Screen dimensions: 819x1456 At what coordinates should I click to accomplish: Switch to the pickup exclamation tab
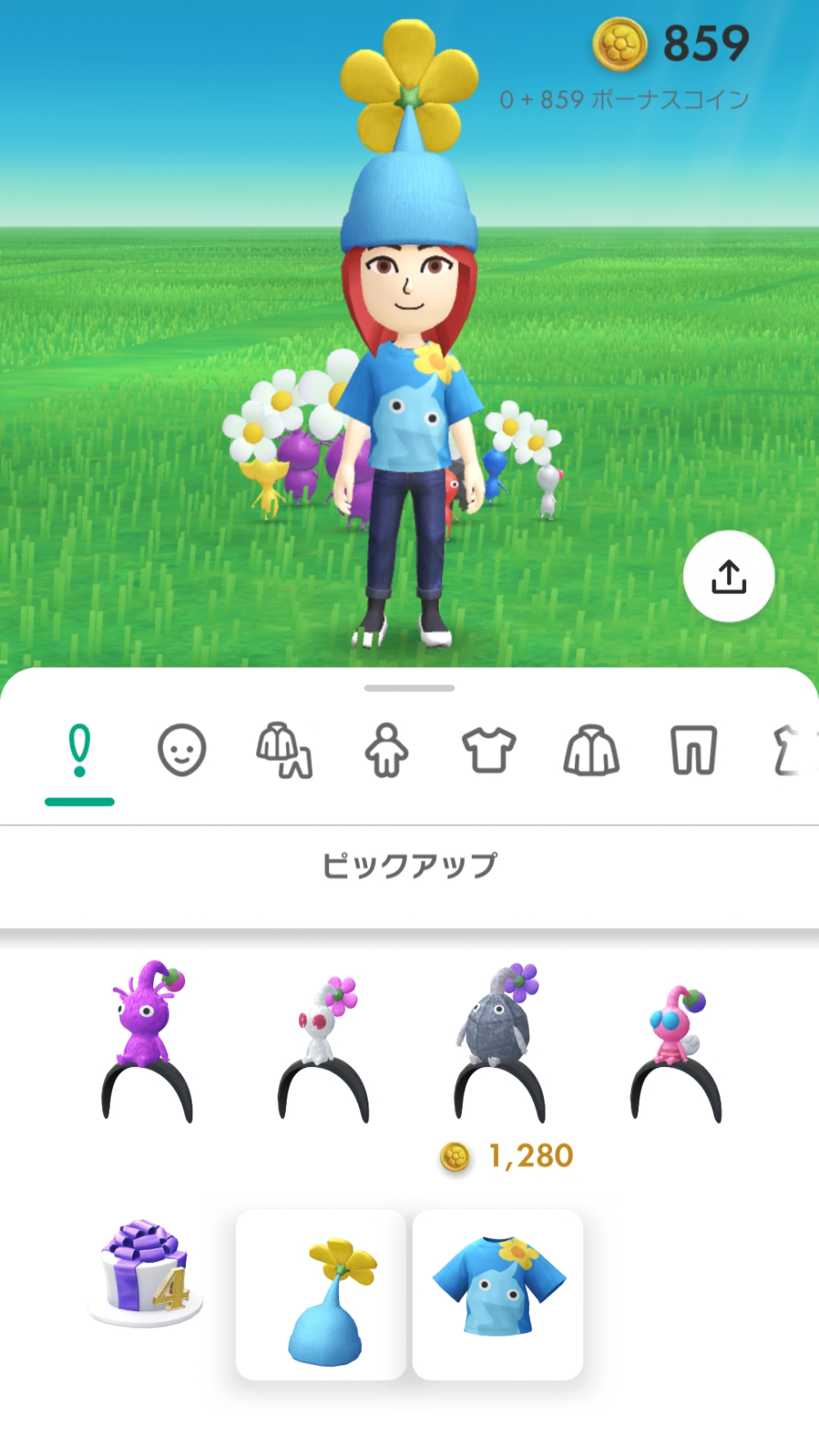click(79, 751)
